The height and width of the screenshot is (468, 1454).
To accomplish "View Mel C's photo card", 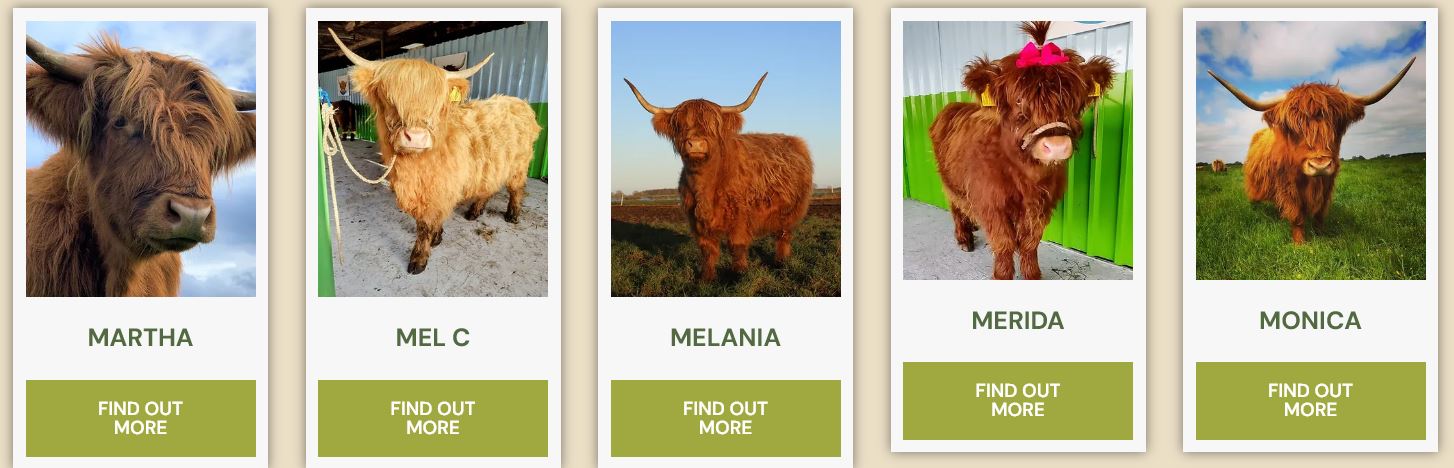I will point(433,159).
